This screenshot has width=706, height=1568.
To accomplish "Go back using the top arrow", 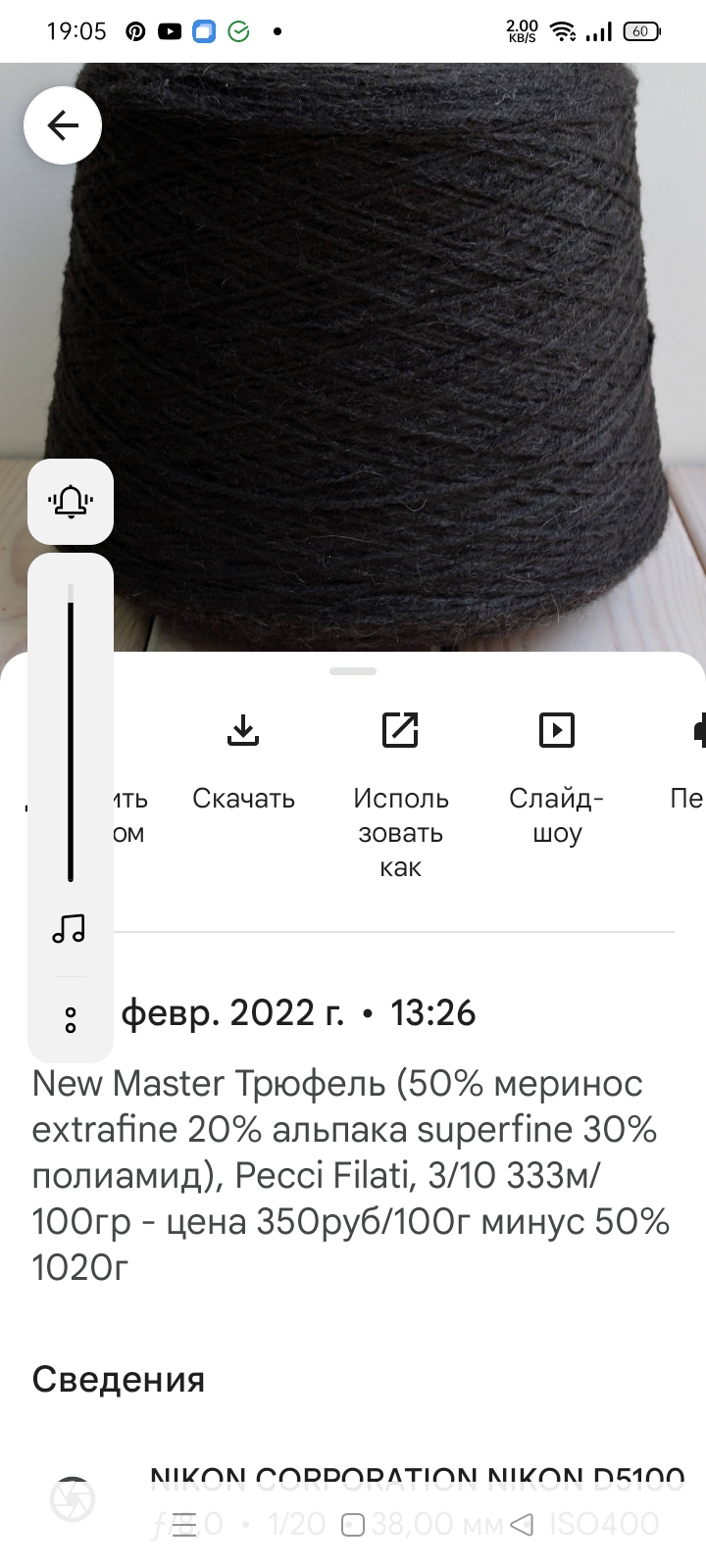I will 63,125.
